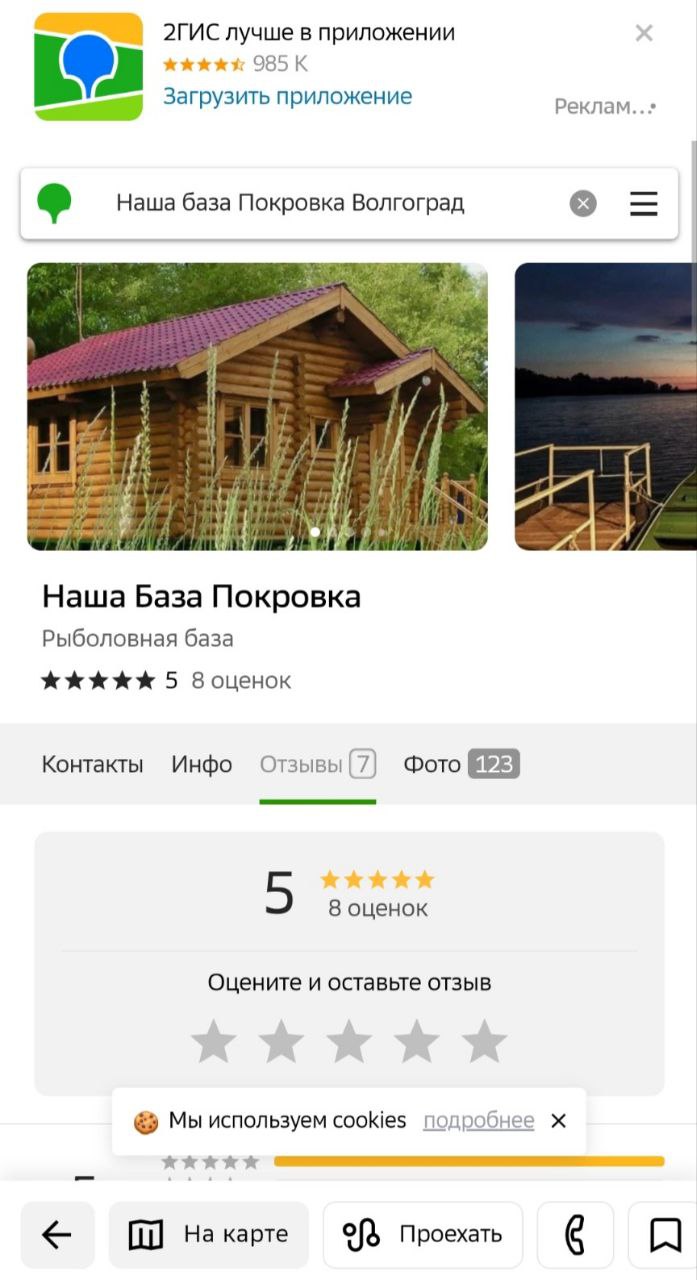Rate the place one star
This screenshot has height=1280, width=697.
pyautogui.click(x=213, y=1041)
